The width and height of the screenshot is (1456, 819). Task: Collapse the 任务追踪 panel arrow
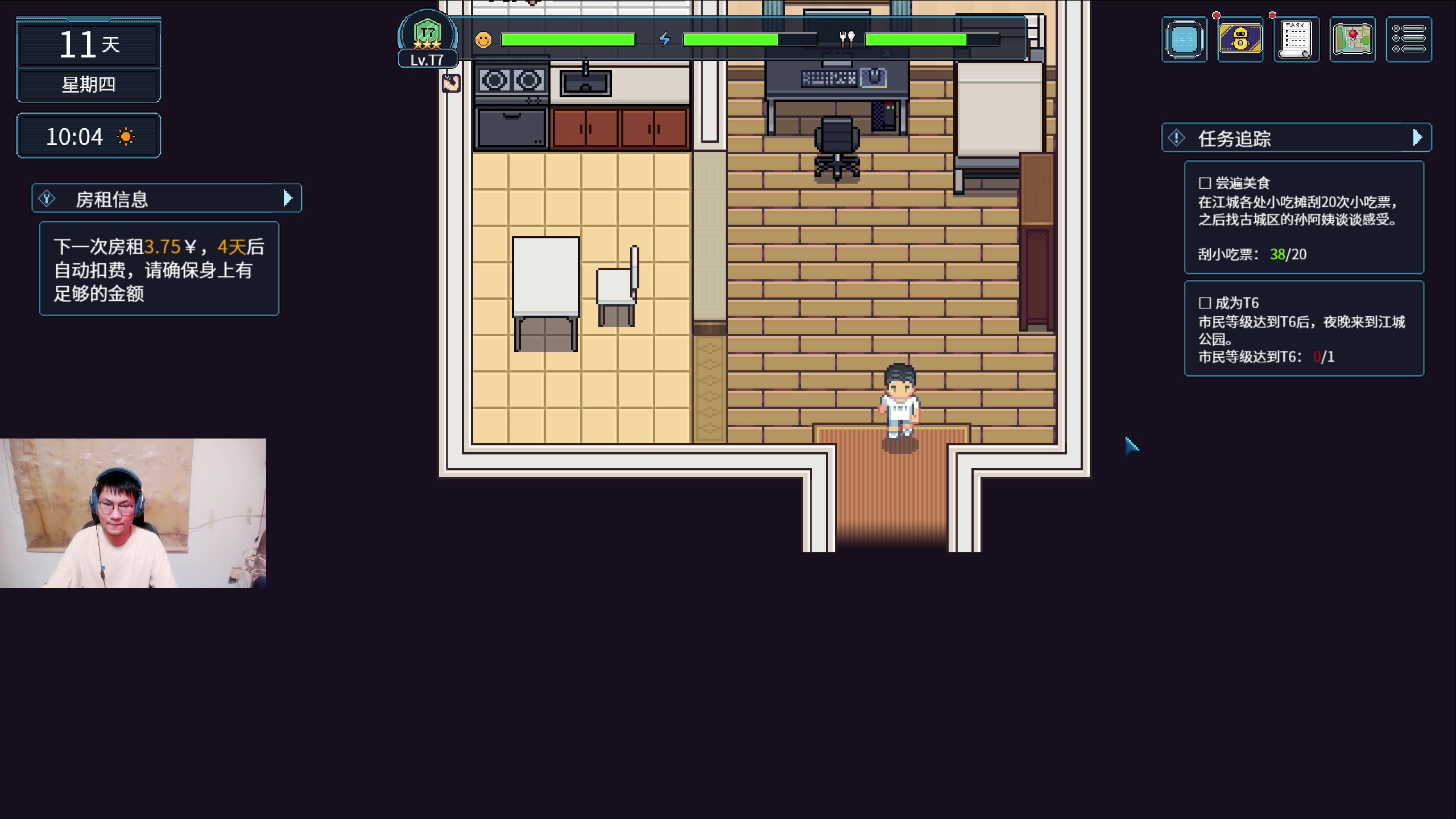pos(1417,138)
